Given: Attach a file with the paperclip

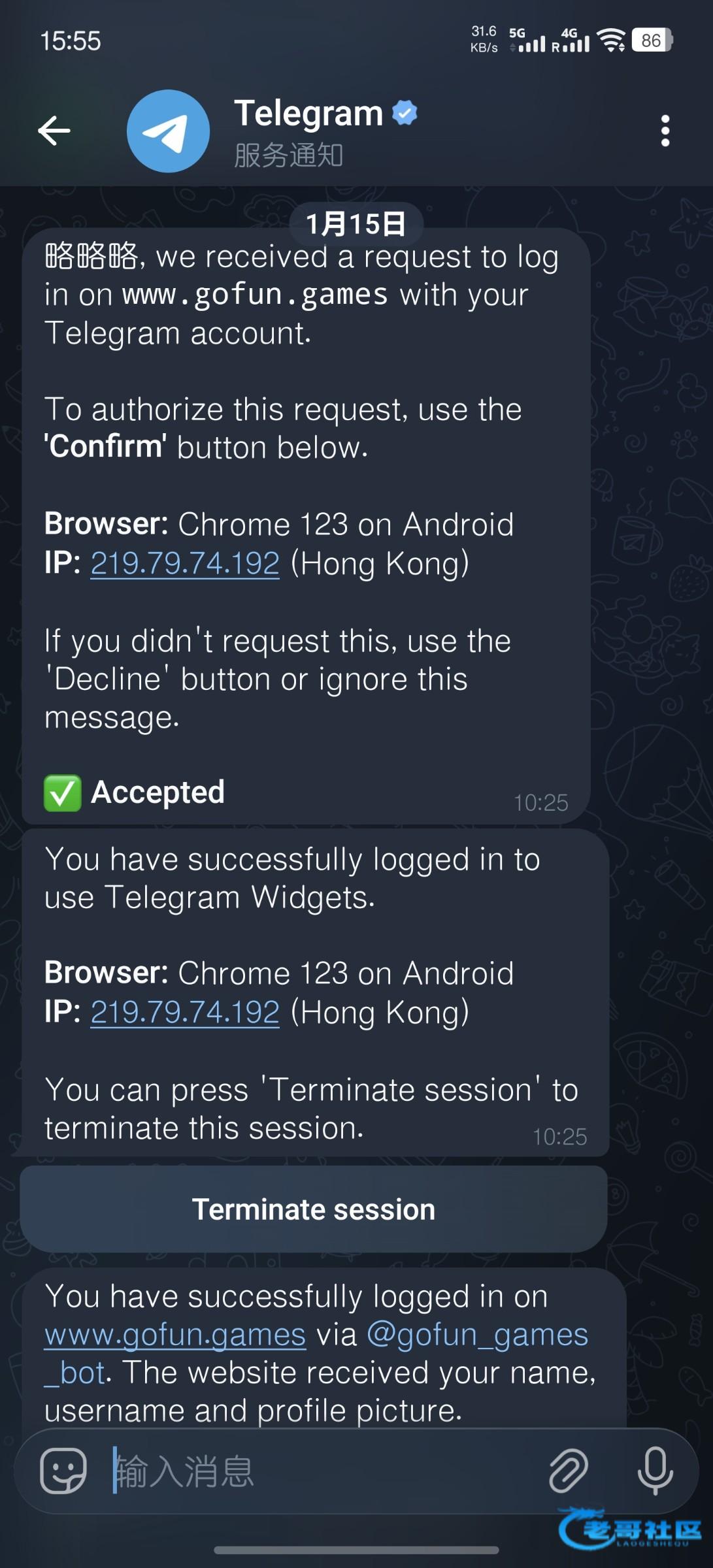Looking at the screenshot, I should tap(568, 1471).
